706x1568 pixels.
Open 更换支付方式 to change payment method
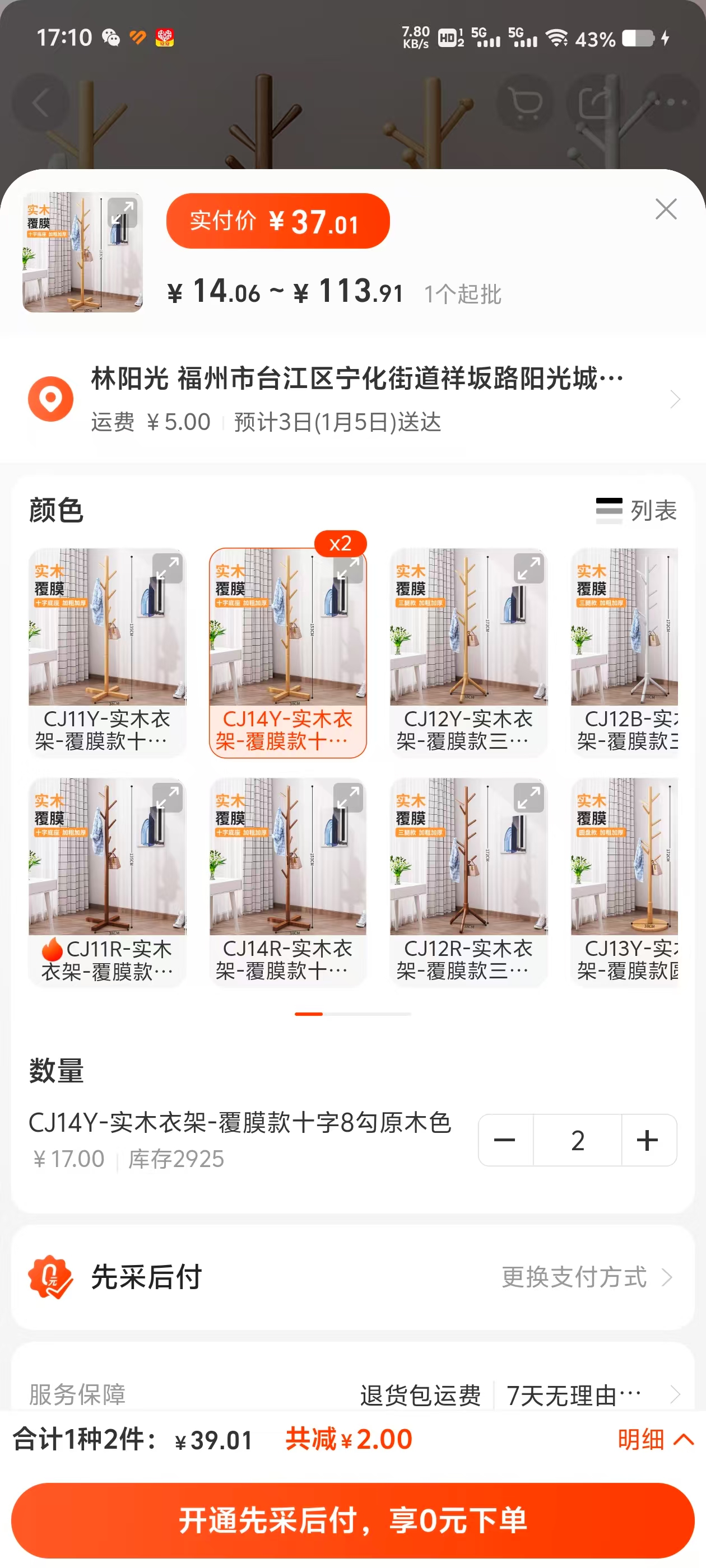(x=586, y=1277)
